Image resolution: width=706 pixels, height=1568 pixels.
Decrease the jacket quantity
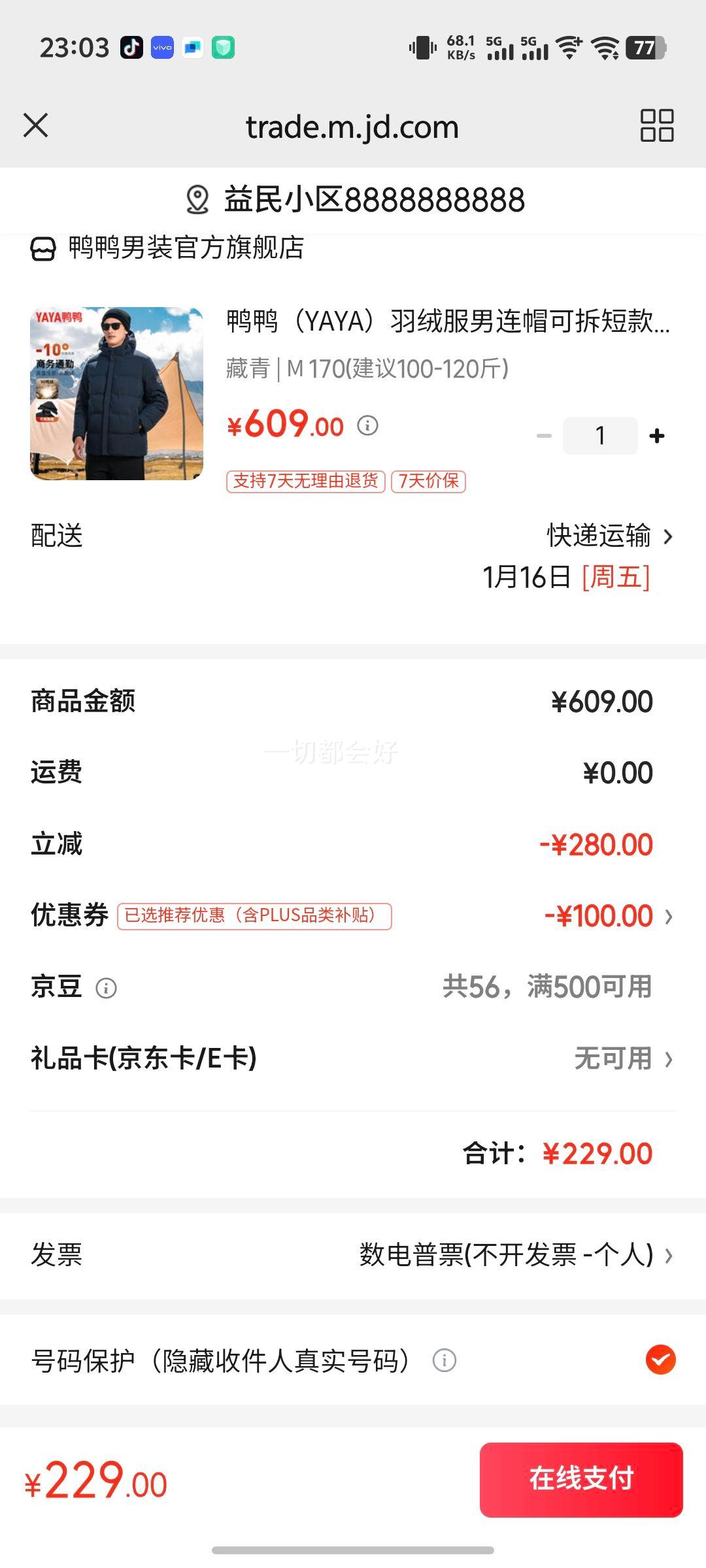pyautogui.click(x=544, y=436)
